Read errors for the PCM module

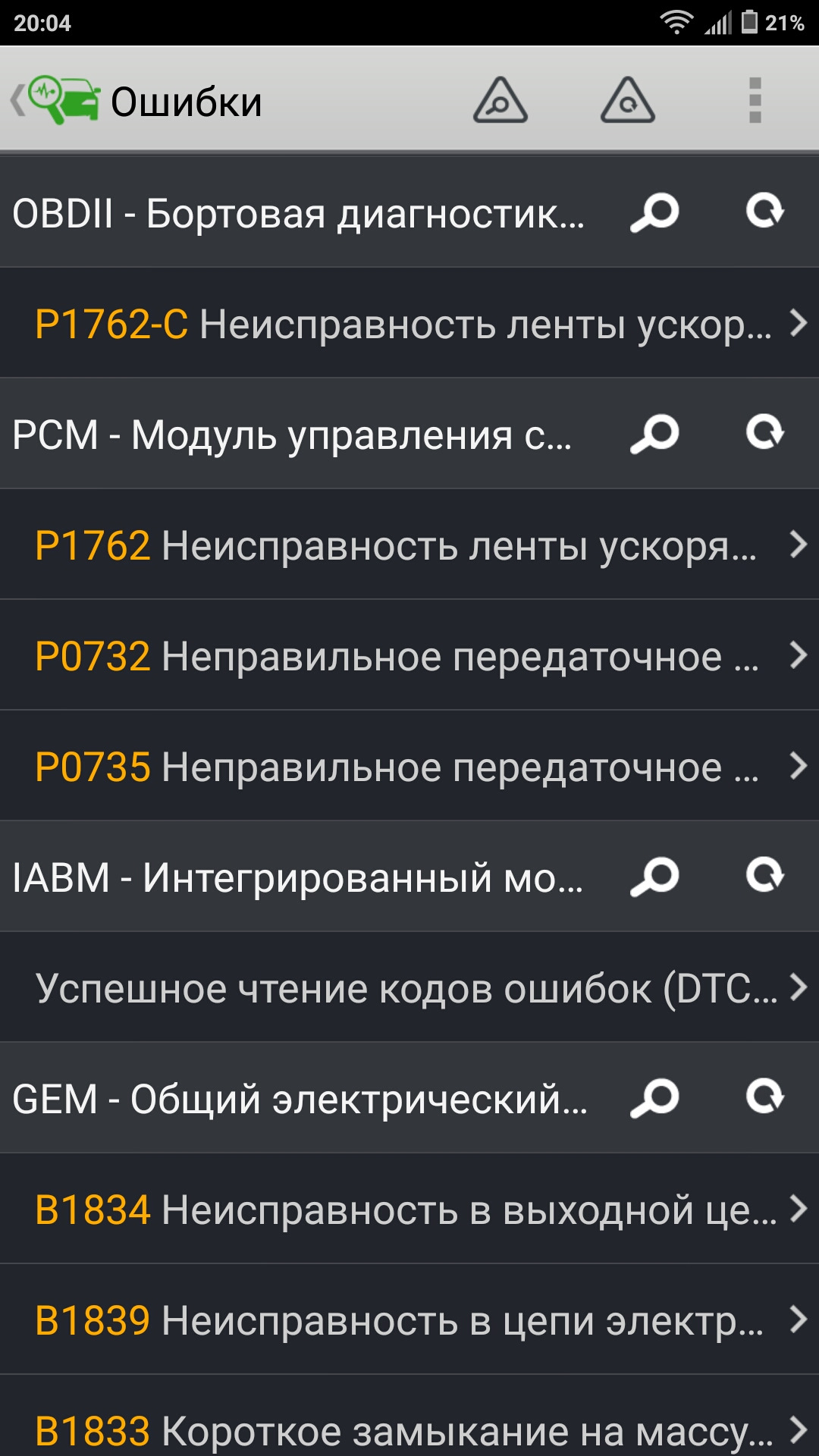coord(654,434)
